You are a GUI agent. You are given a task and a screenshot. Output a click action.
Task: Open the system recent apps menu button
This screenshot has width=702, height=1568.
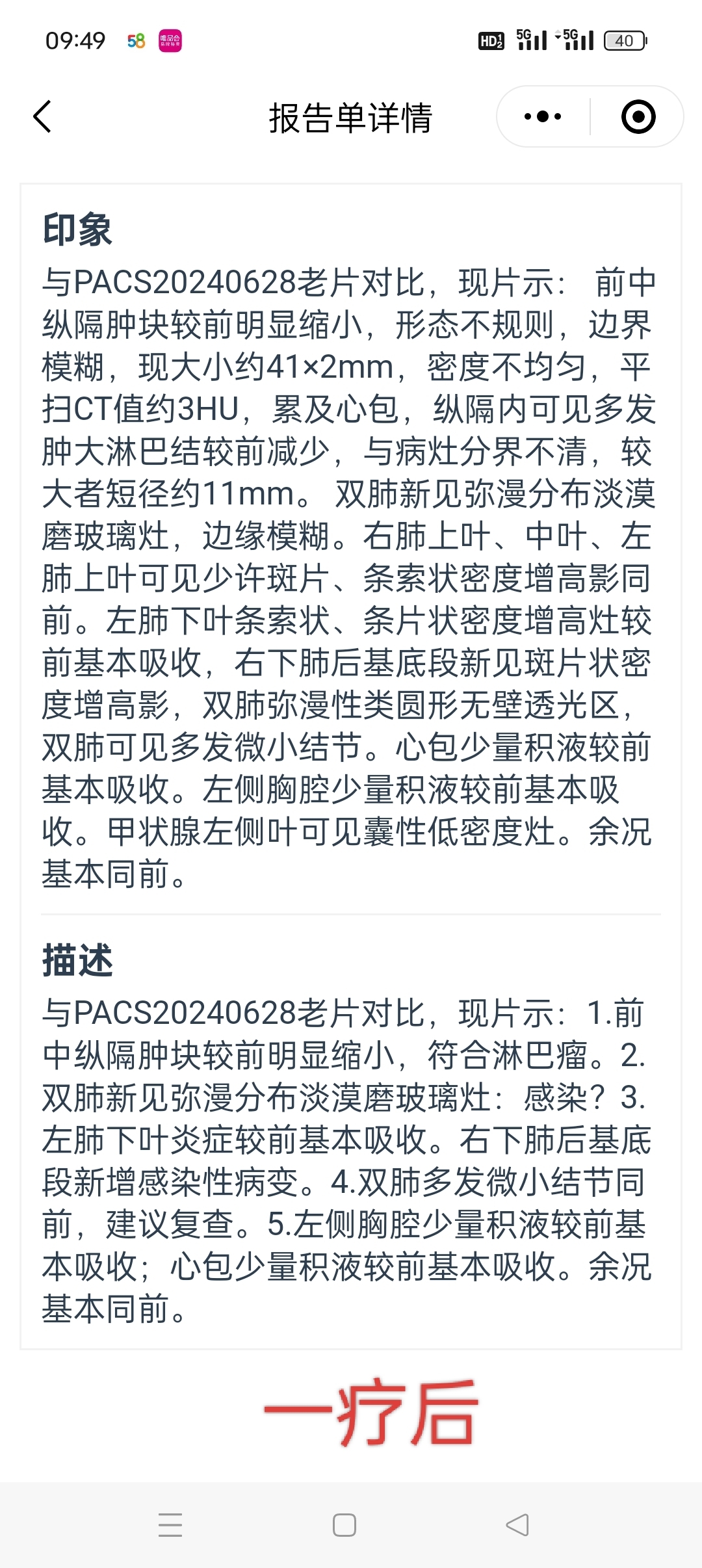click(170, 1524)
